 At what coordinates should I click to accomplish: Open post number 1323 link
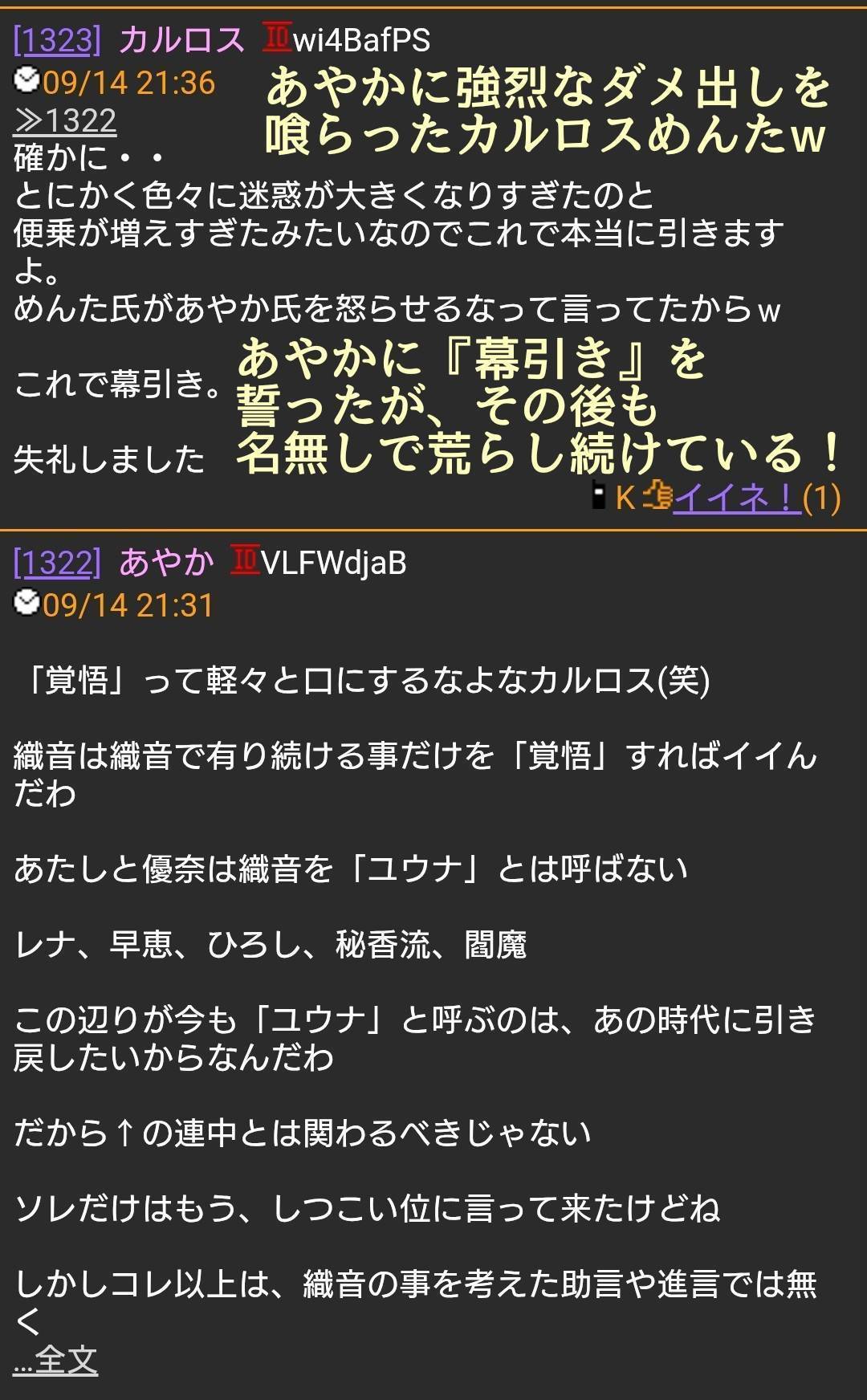(57, 40)
